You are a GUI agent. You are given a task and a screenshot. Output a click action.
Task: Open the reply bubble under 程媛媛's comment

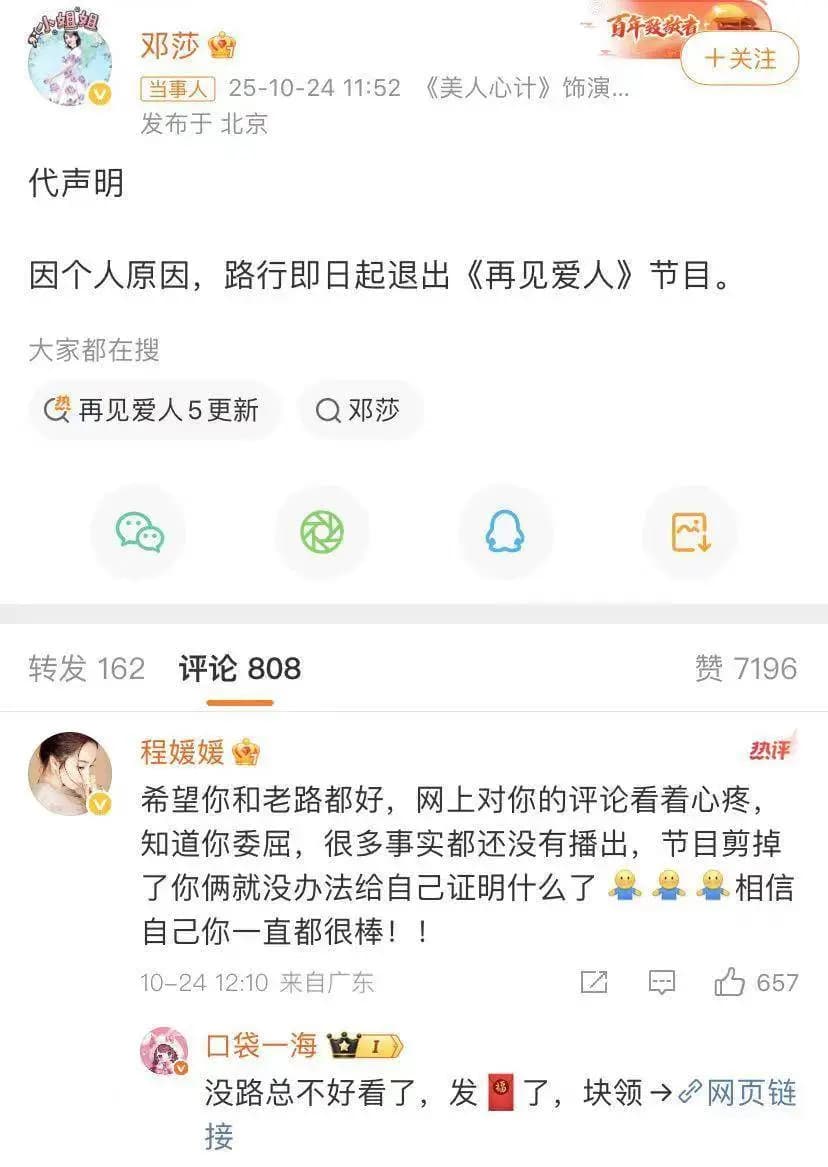[x=662, y=982]
